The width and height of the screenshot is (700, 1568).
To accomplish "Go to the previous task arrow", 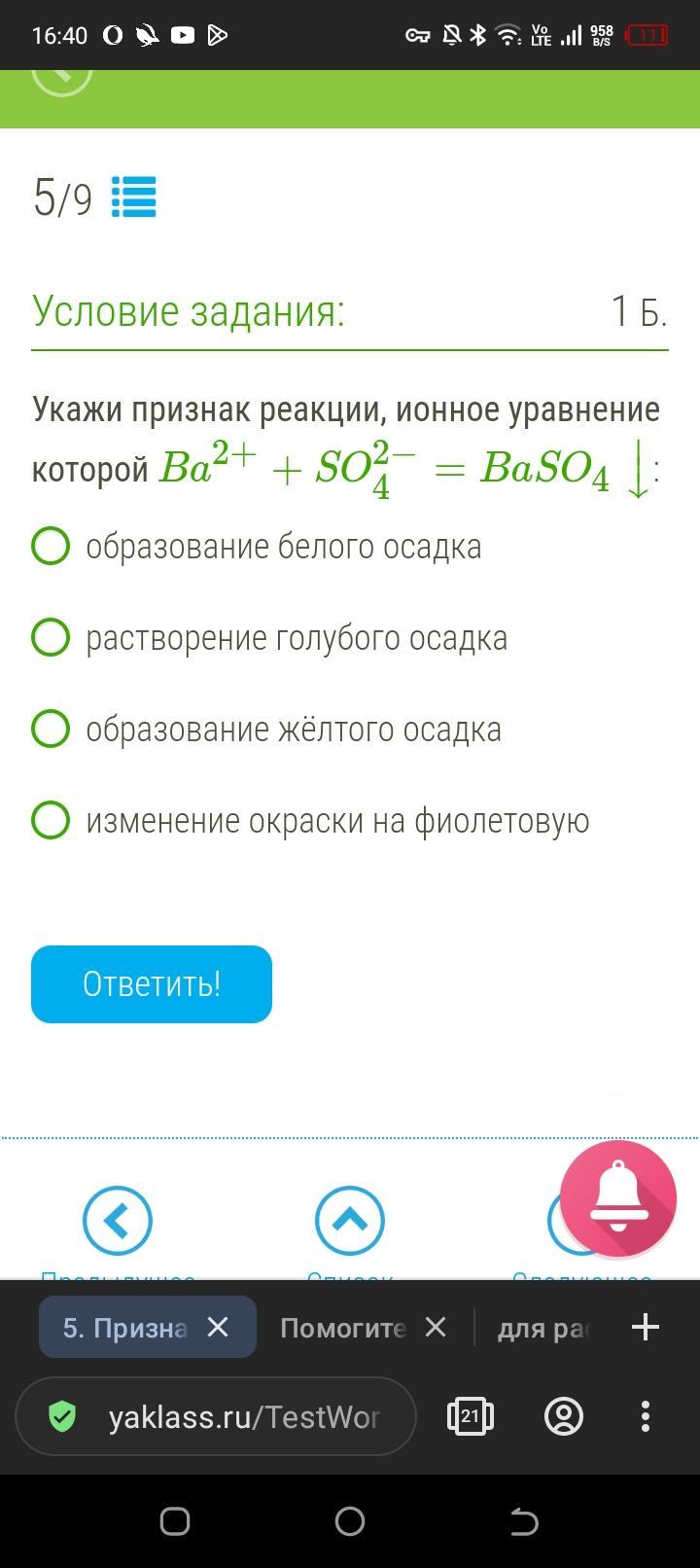I will (x=118, y=1221).
